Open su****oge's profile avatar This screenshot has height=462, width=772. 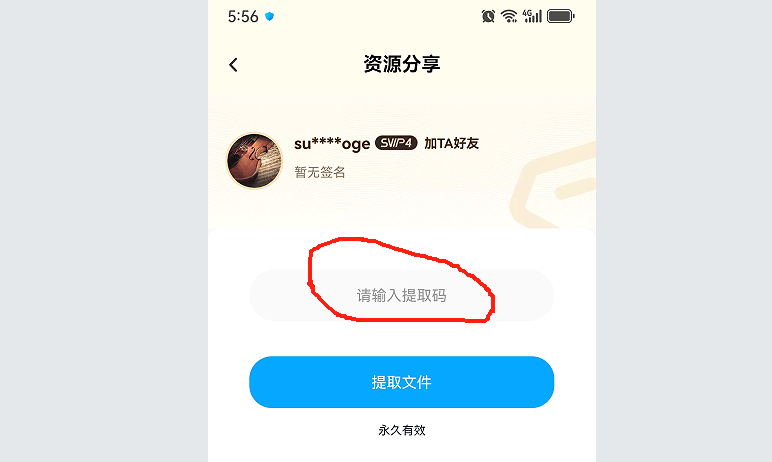tap(254, 160)
